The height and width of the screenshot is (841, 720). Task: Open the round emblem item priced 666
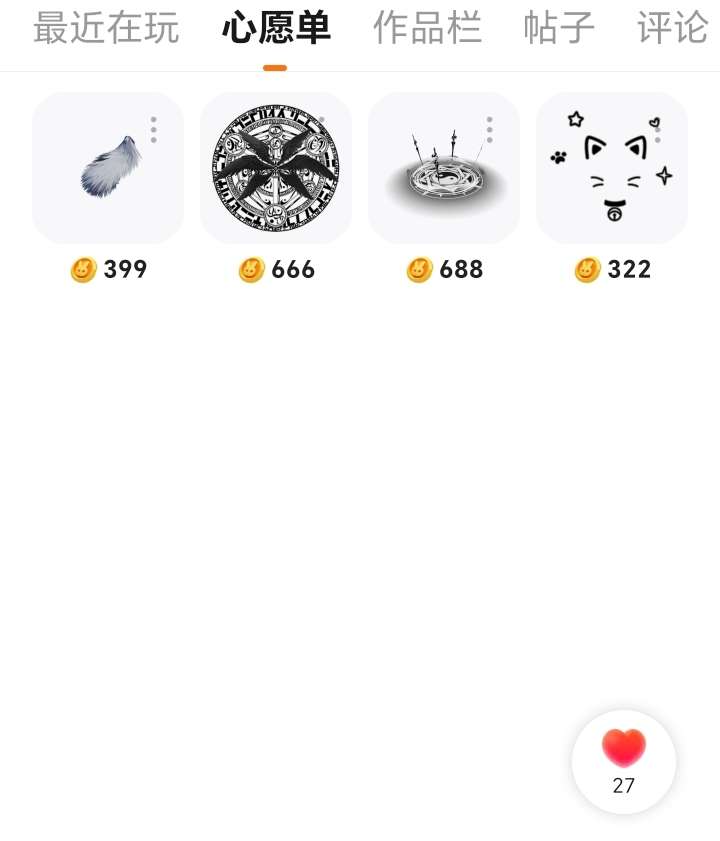pyautogui.click(x=276, y=168)
